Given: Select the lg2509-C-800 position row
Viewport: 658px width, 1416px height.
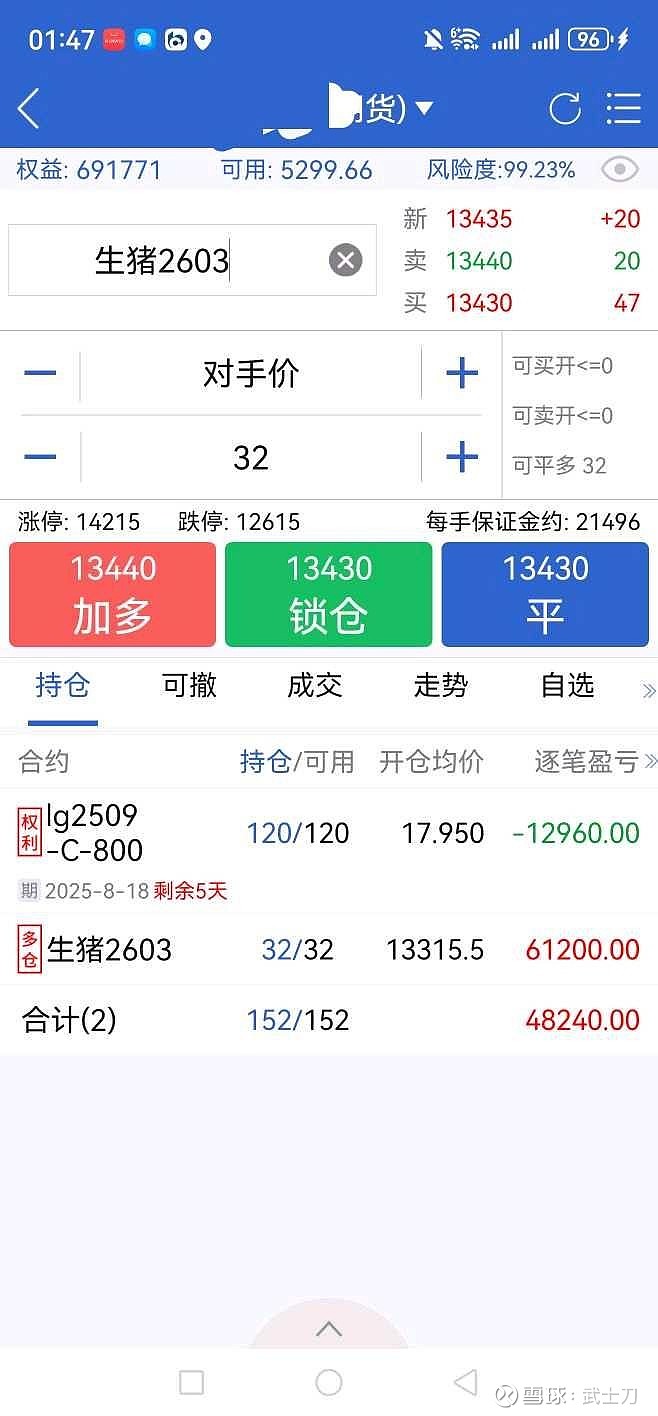Looking at the screenshot, I should 329,850.
